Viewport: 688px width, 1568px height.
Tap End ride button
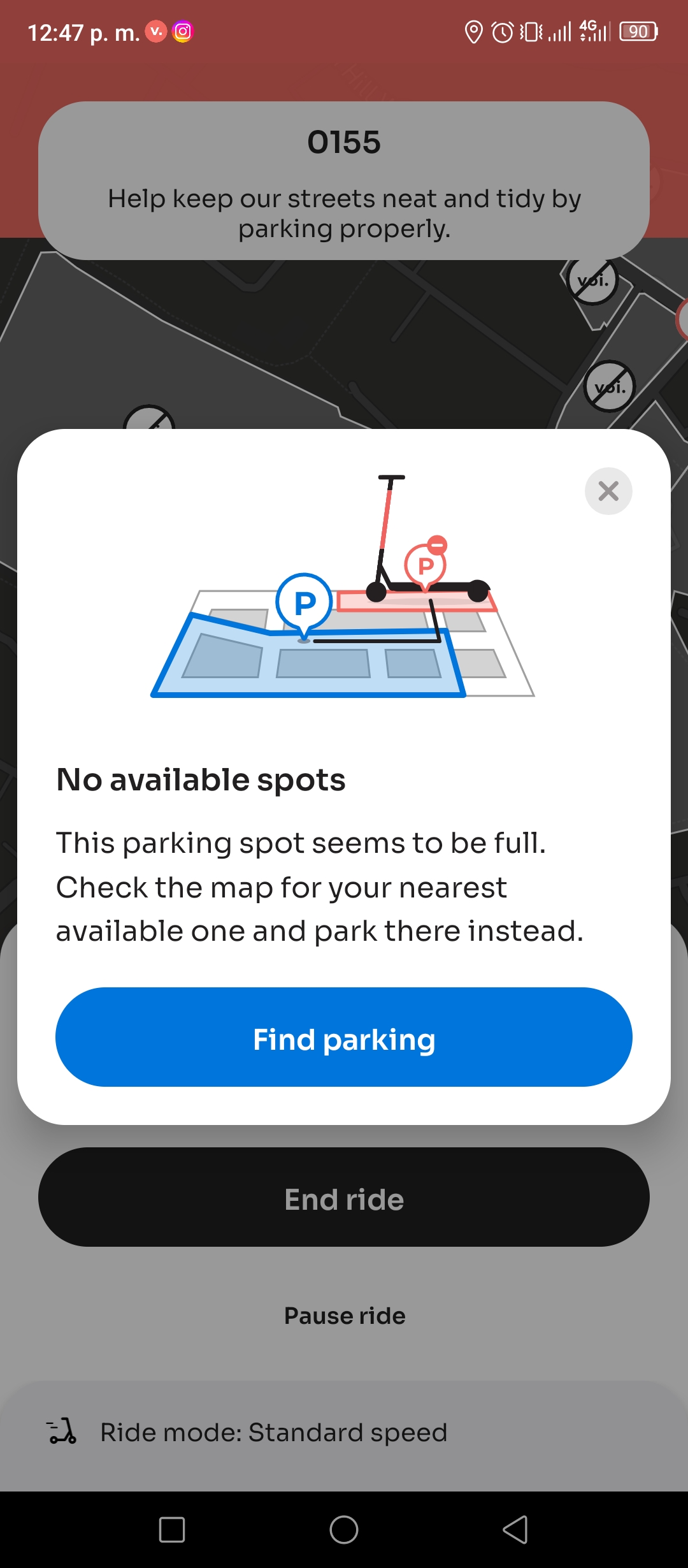point(344,1197)
